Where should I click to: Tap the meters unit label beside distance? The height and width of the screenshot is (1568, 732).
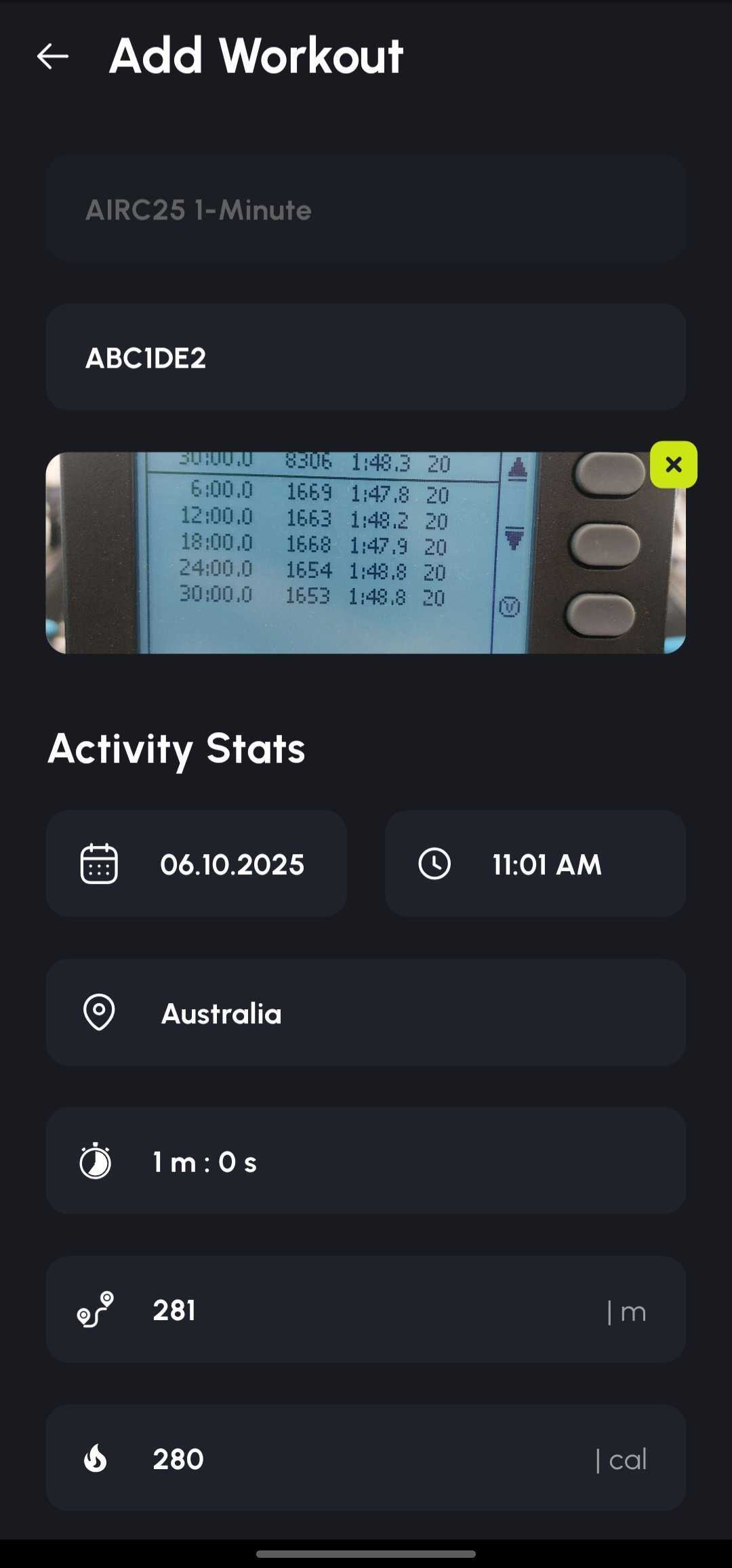(x=630, y=1309)
